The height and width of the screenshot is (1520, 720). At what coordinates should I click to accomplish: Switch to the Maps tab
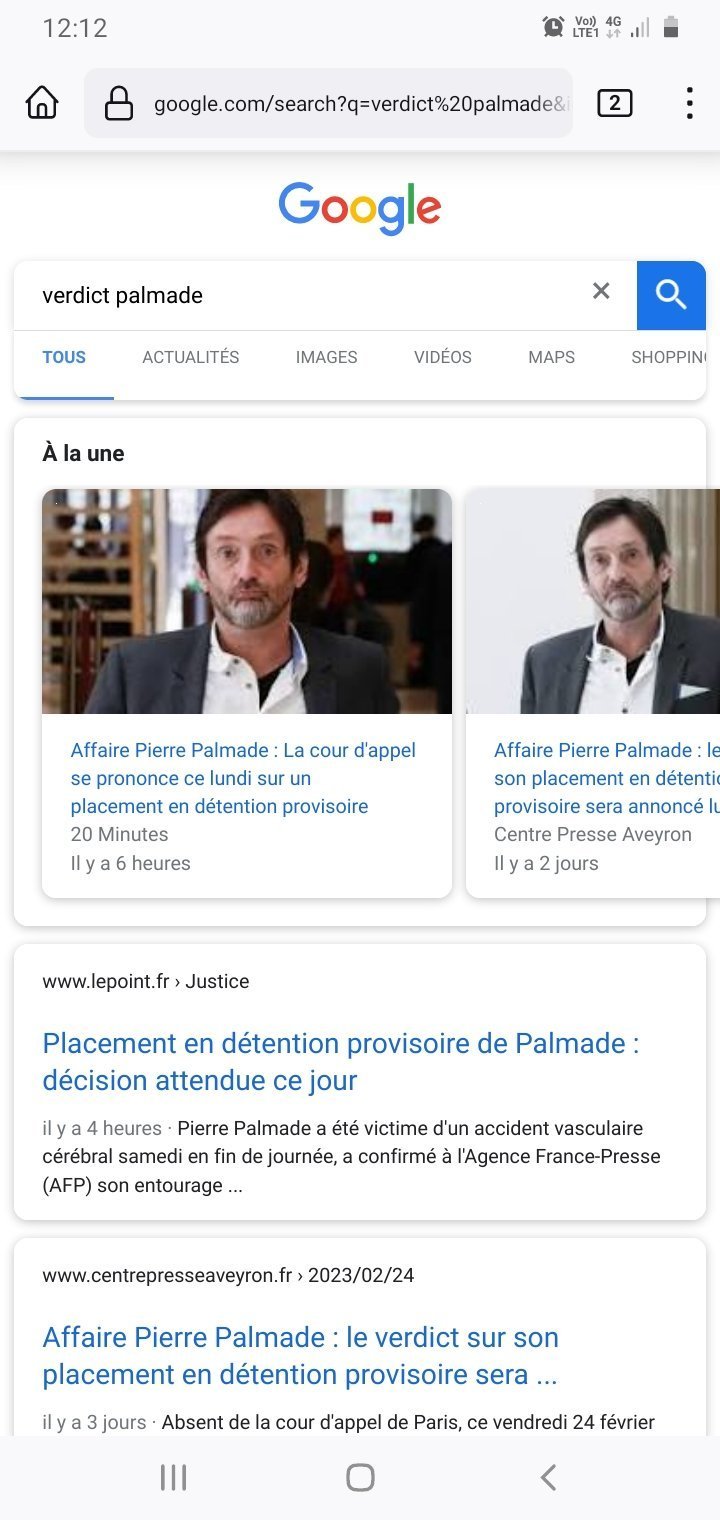(551, 357)
